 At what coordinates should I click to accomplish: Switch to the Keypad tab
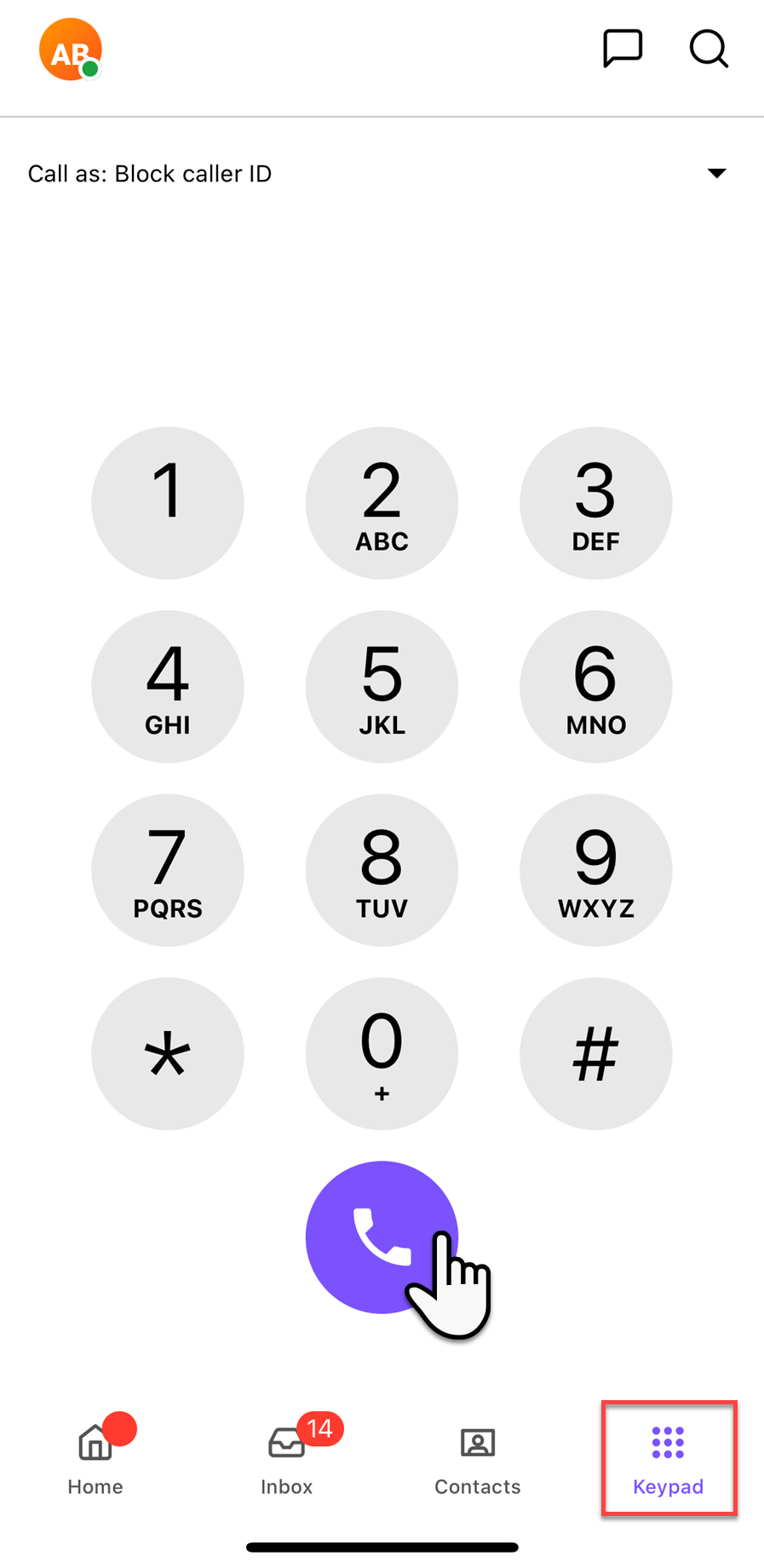(x=668, y=1457)
